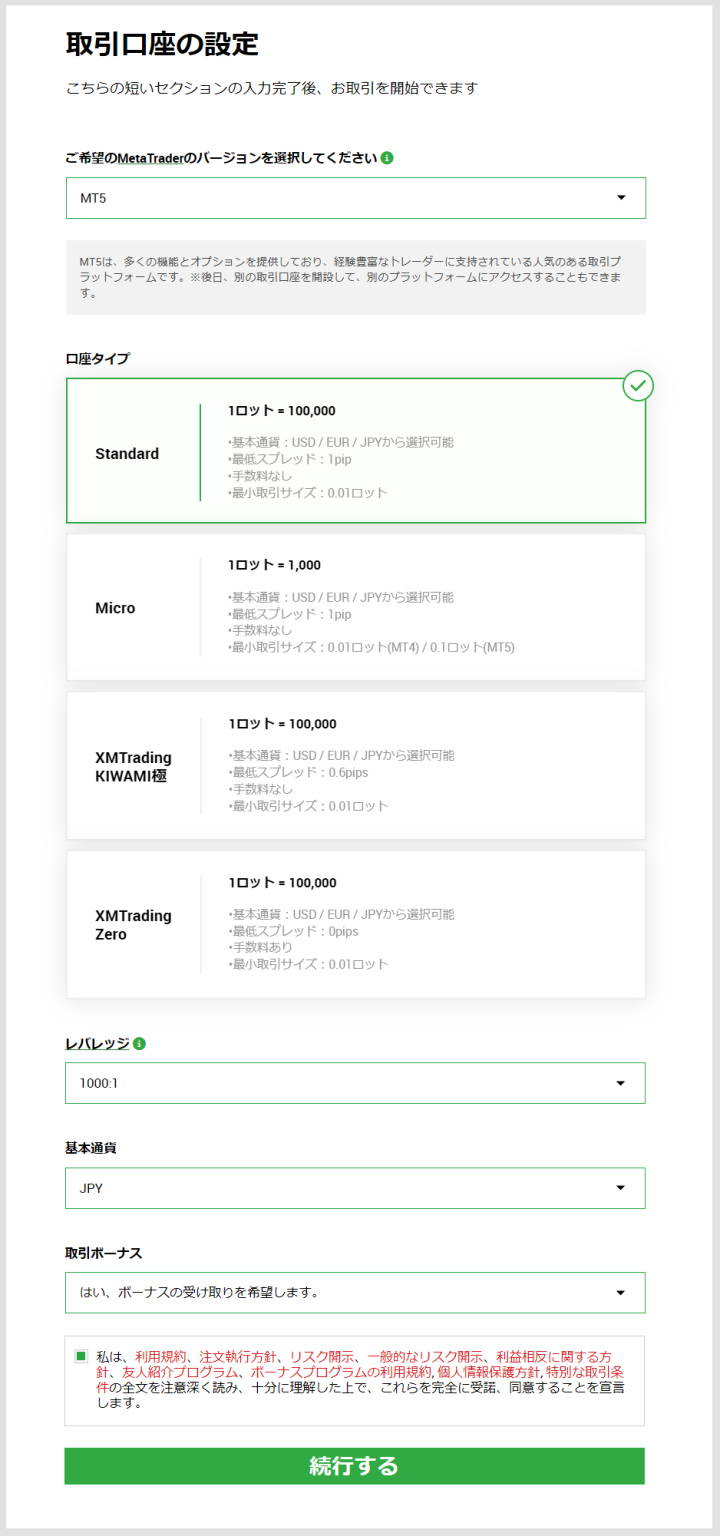Open the MetaTrader version dropdown showing MT5
Viewport: 720px width, 1536px height.
[355, 198]
